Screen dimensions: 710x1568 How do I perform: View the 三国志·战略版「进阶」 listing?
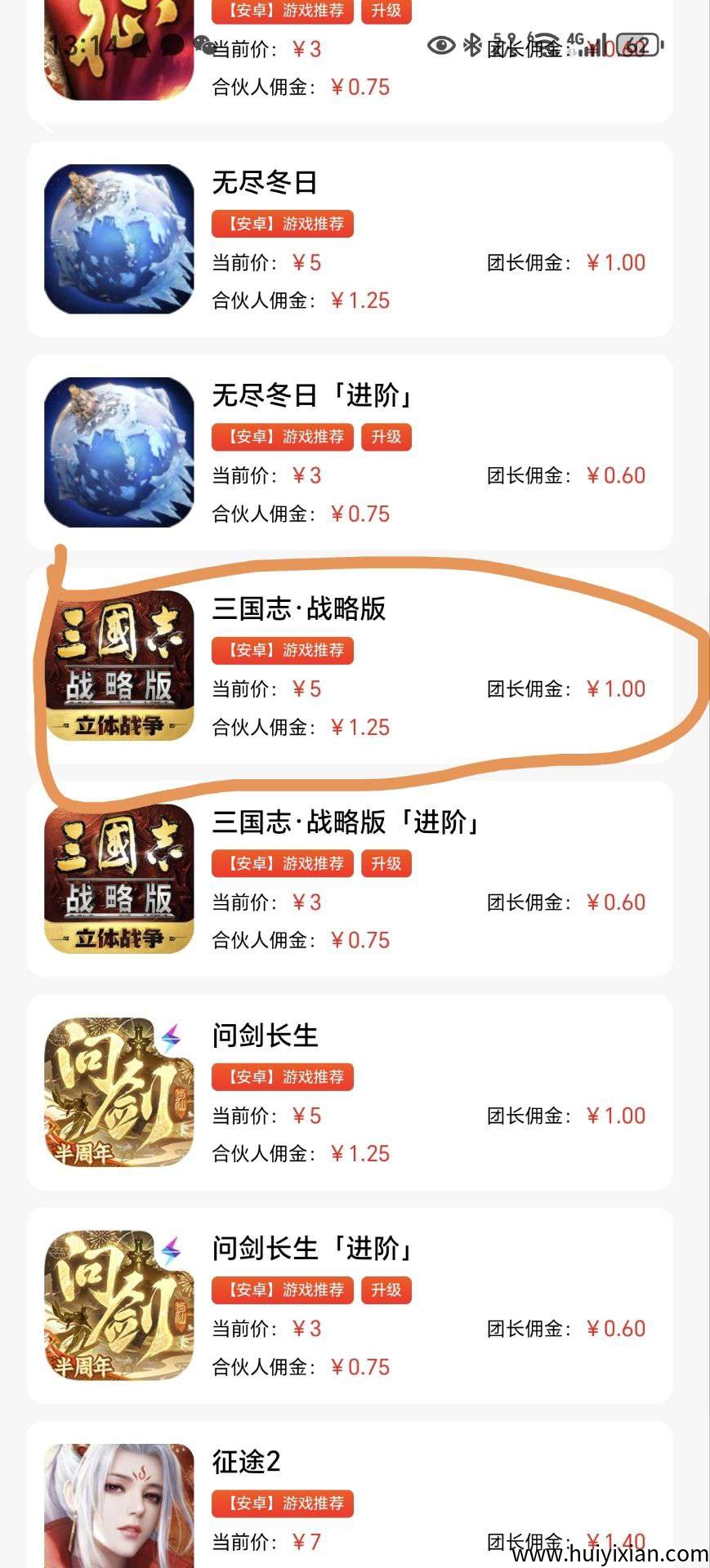(350, 879)
